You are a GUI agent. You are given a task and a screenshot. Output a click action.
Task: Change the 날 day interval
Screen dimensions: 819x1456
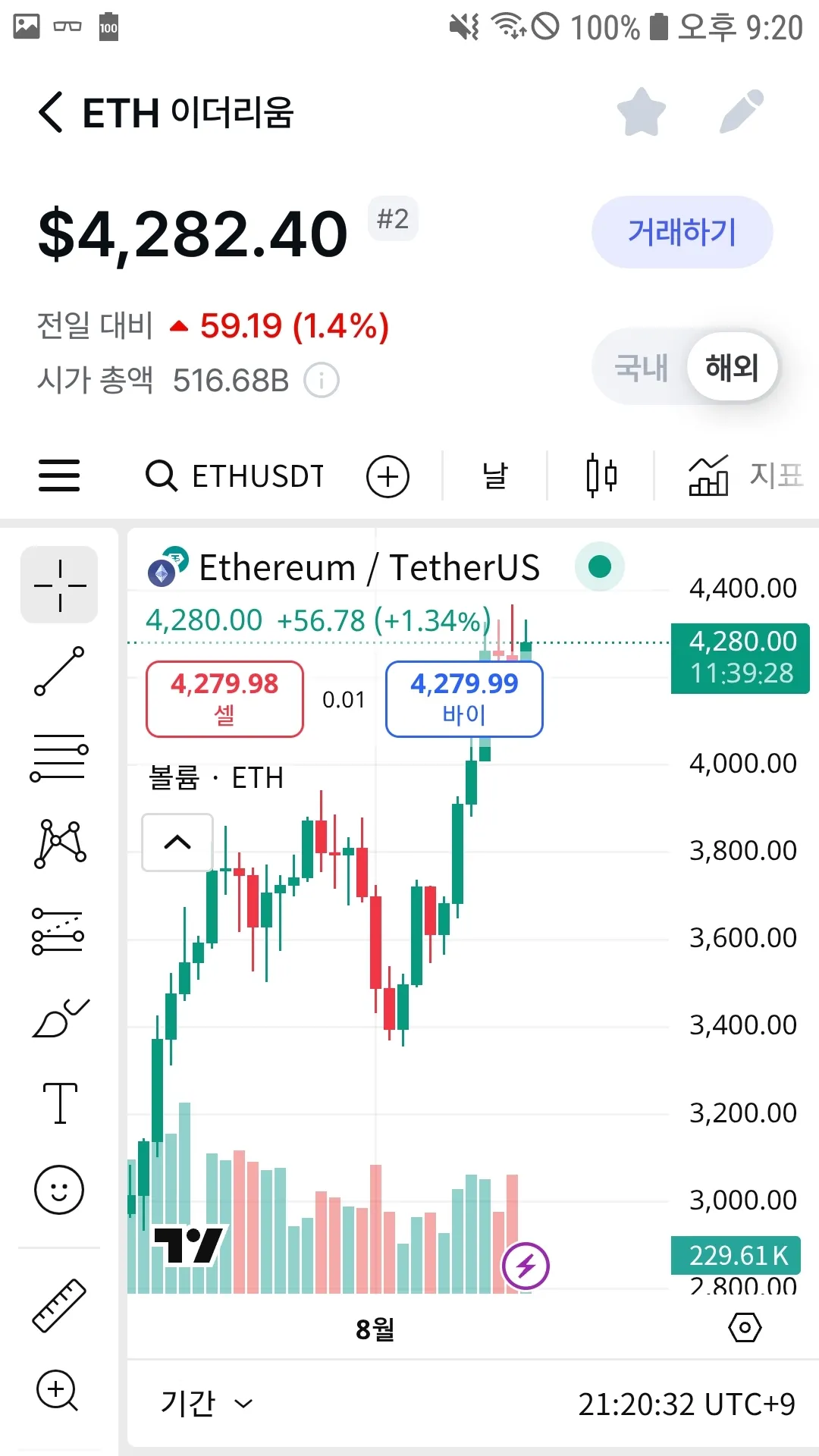[495, 476]
